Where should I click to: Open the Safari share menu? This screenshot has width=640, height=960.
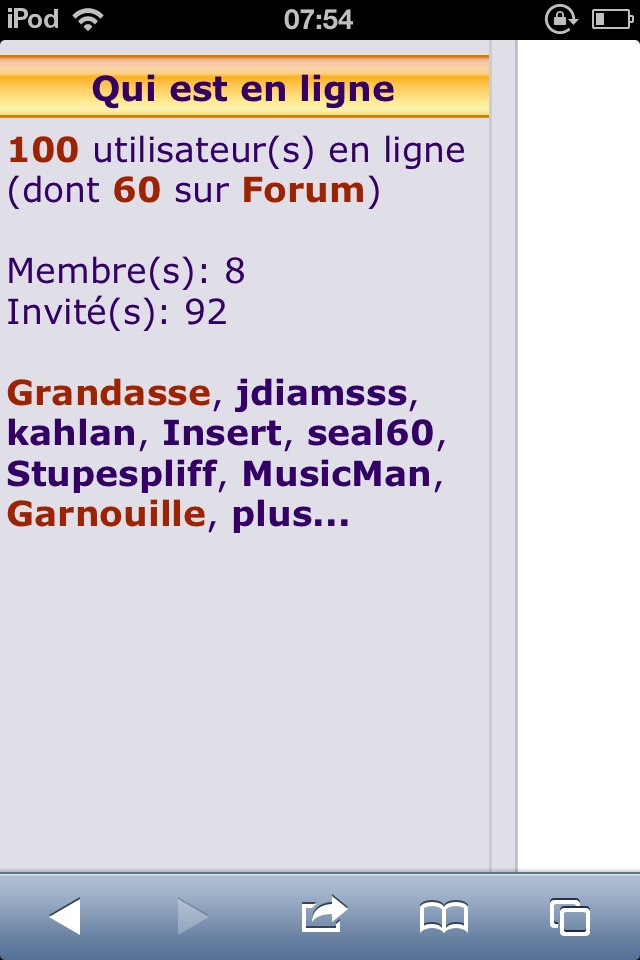pyautogui.click(x=323, y=914)
